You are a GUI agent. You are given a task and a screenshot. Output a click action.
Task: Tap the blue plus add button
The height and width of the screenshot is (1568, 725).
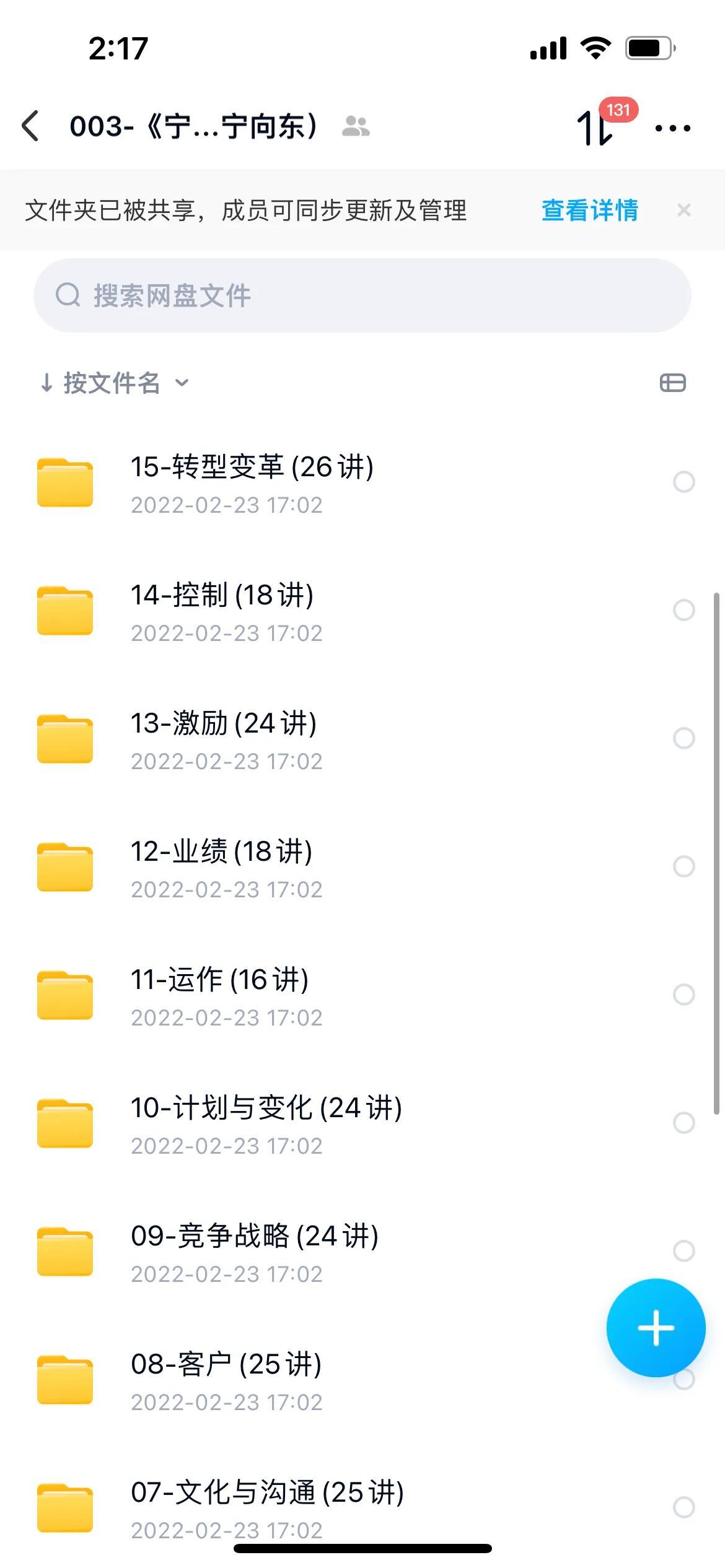(x=656, y=1328)
